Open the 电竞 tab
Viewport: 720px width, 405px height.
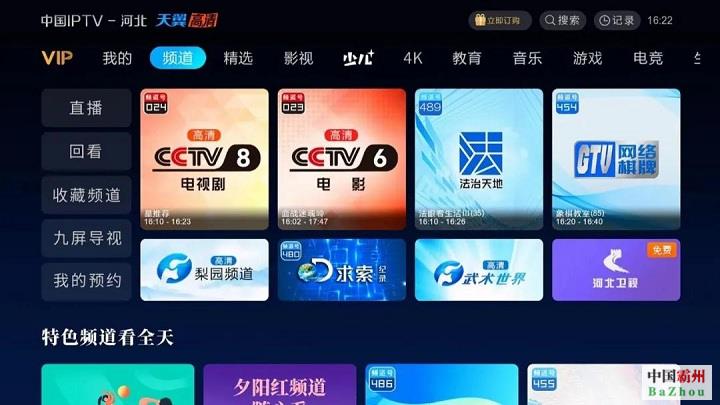click(647, 58)
